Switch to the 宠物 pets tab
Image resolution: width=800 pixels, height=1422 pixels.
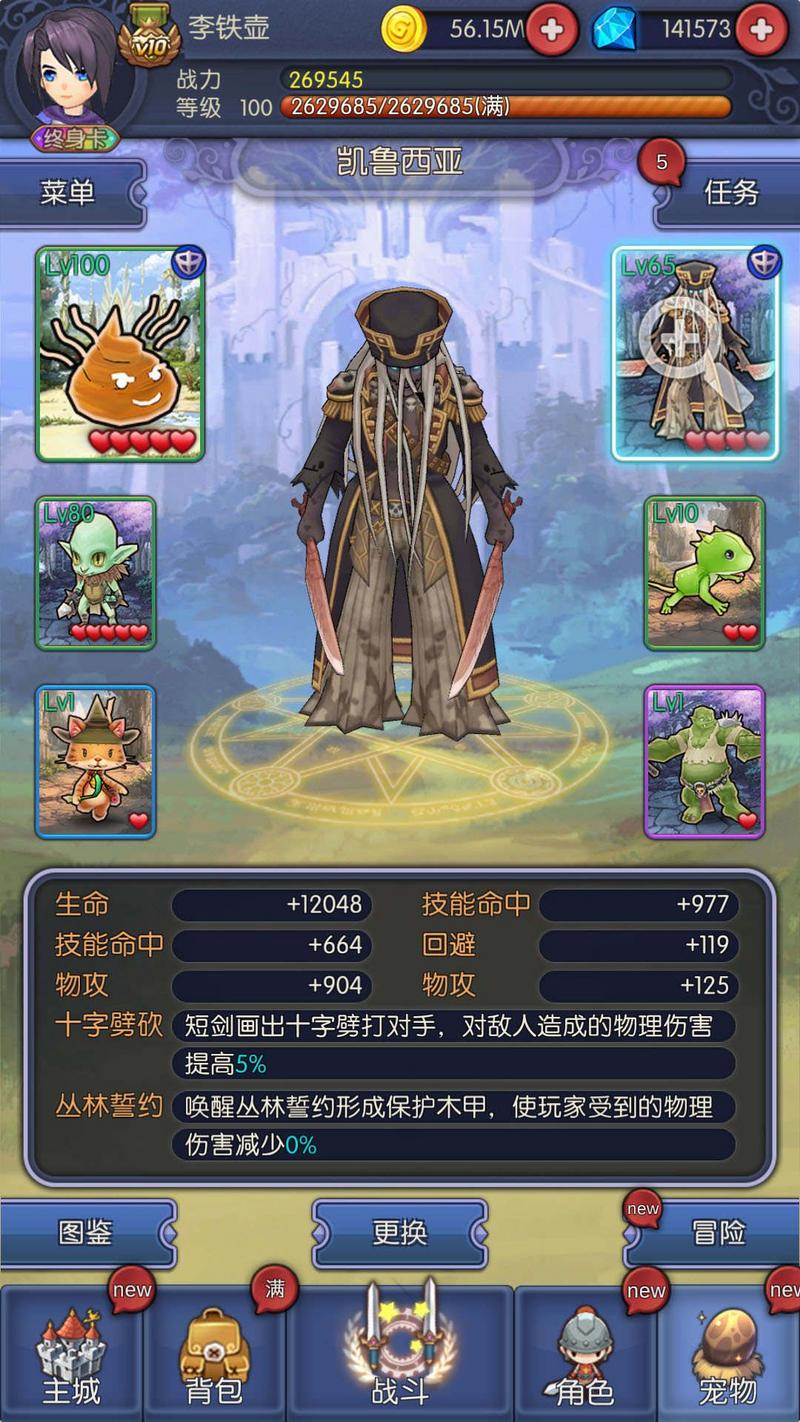click(x=728, y=1355)
